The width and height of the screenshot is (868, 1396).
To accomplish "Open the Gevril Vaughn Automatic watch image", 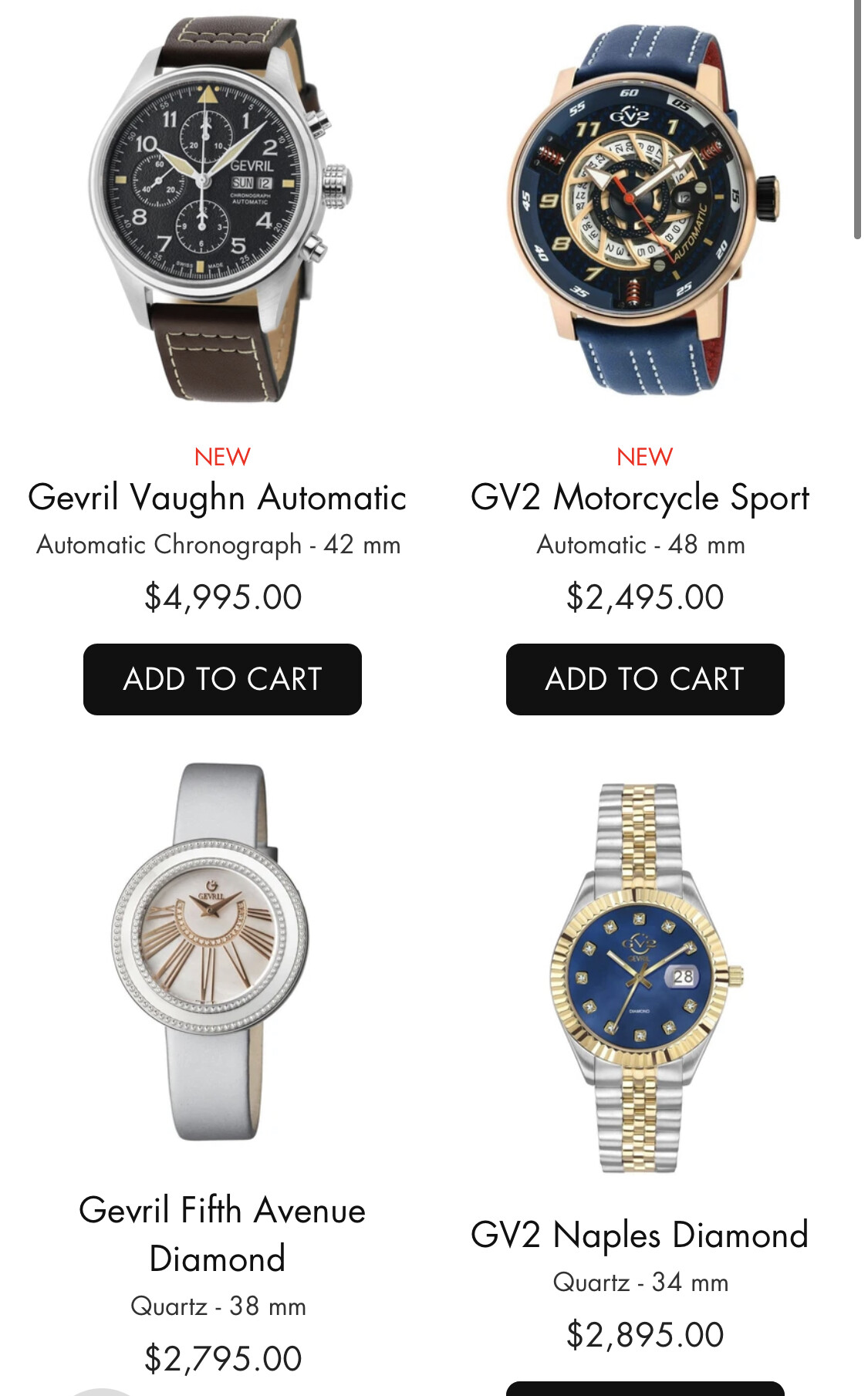I will [221, 208].
